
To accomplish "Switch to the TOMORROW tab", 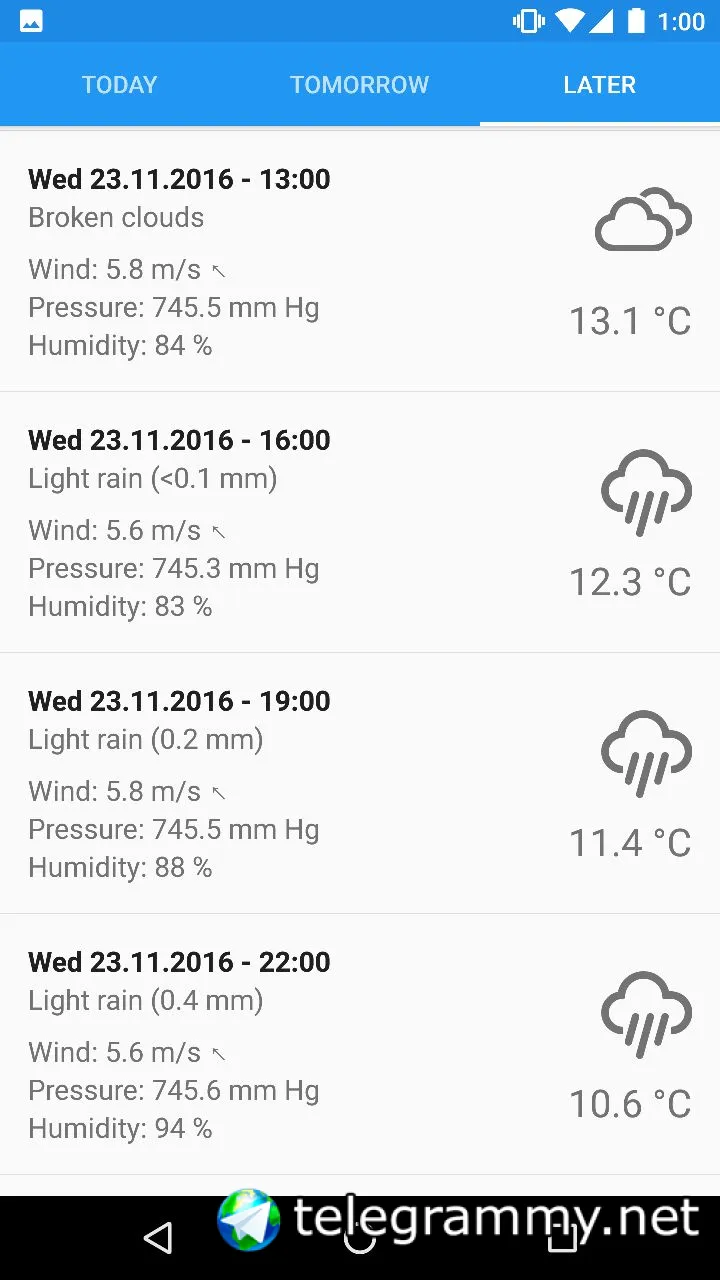I will pyautogui.click(x=360, y=85).
